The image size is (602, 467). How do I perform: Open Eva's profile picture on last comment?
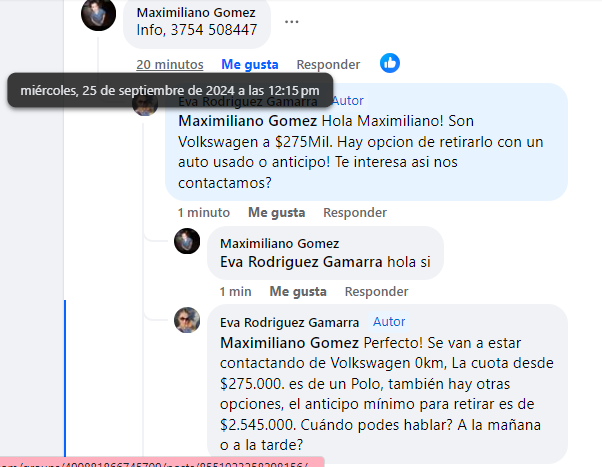click(187, 320)
